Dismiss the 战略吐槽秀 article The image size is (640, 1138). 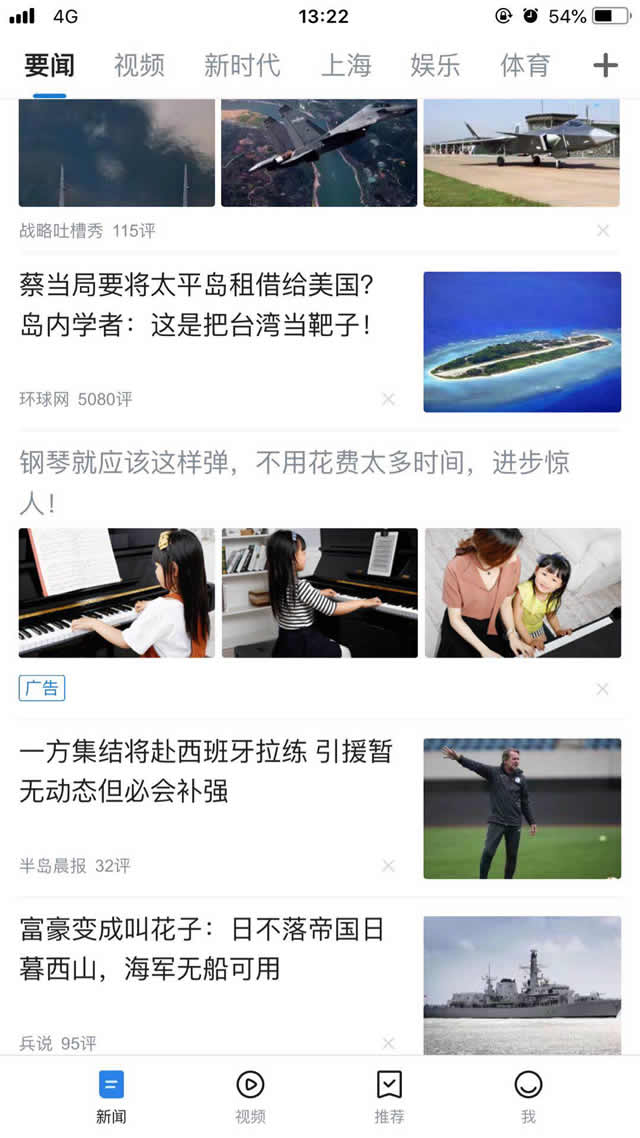[x=603, y=231]
